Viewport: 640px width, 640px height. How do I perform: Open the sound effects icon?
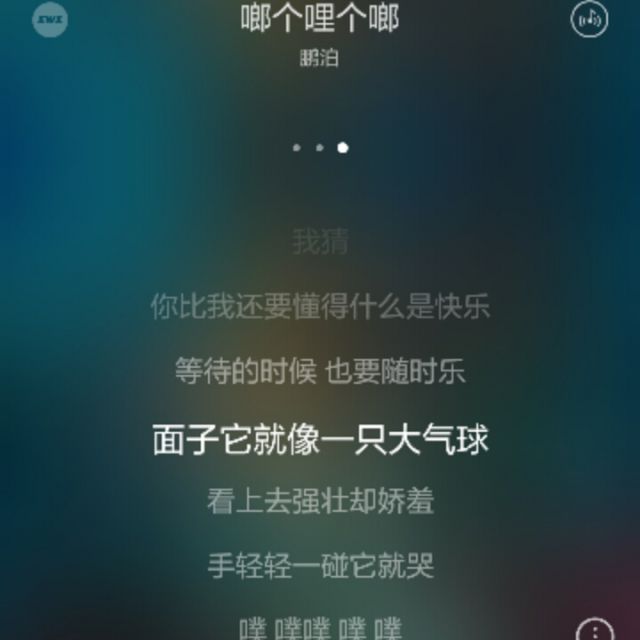(x=589, y=19)
